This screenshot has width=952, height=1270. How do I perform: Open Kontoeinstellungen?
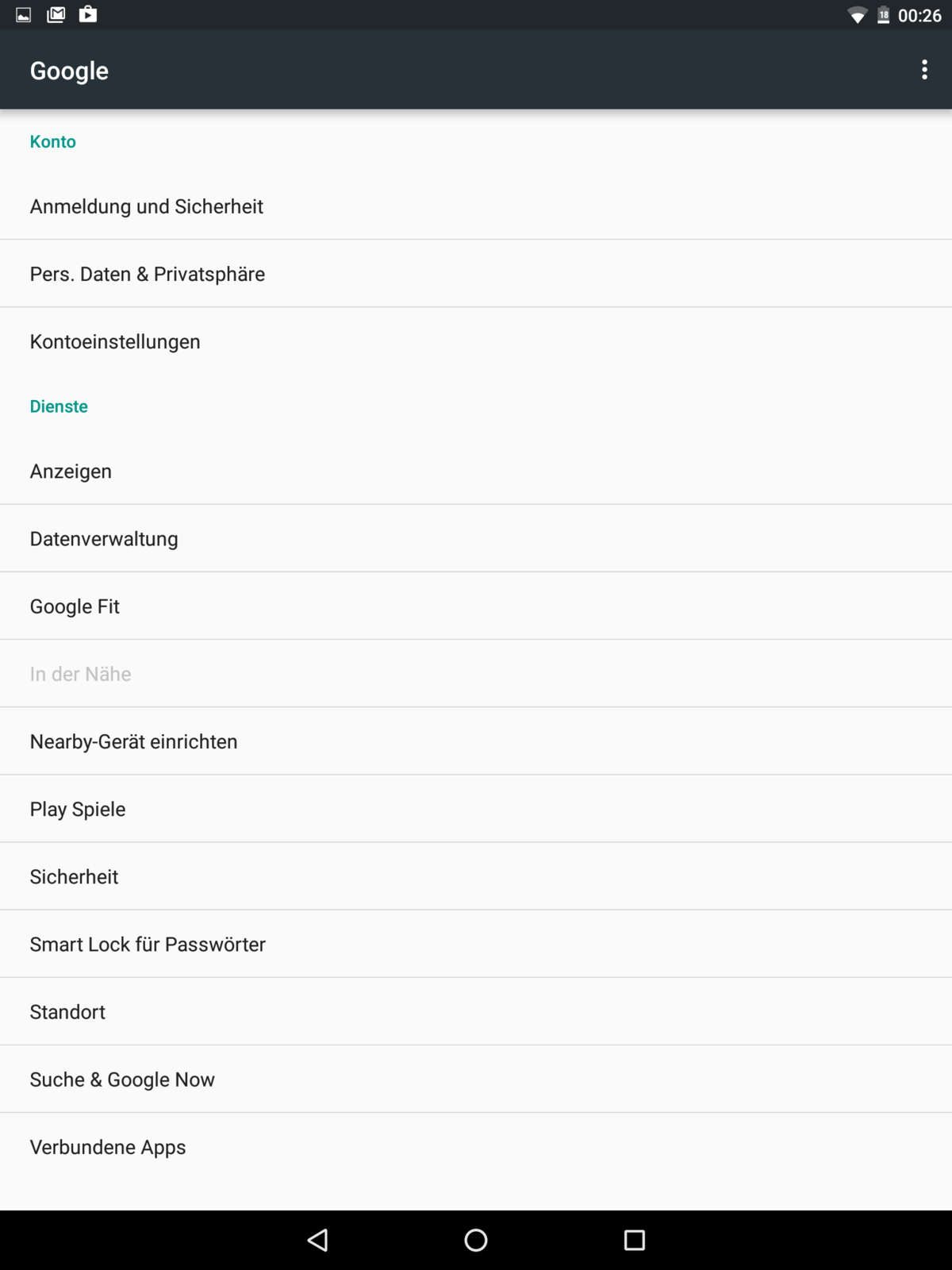click(115, 341)
